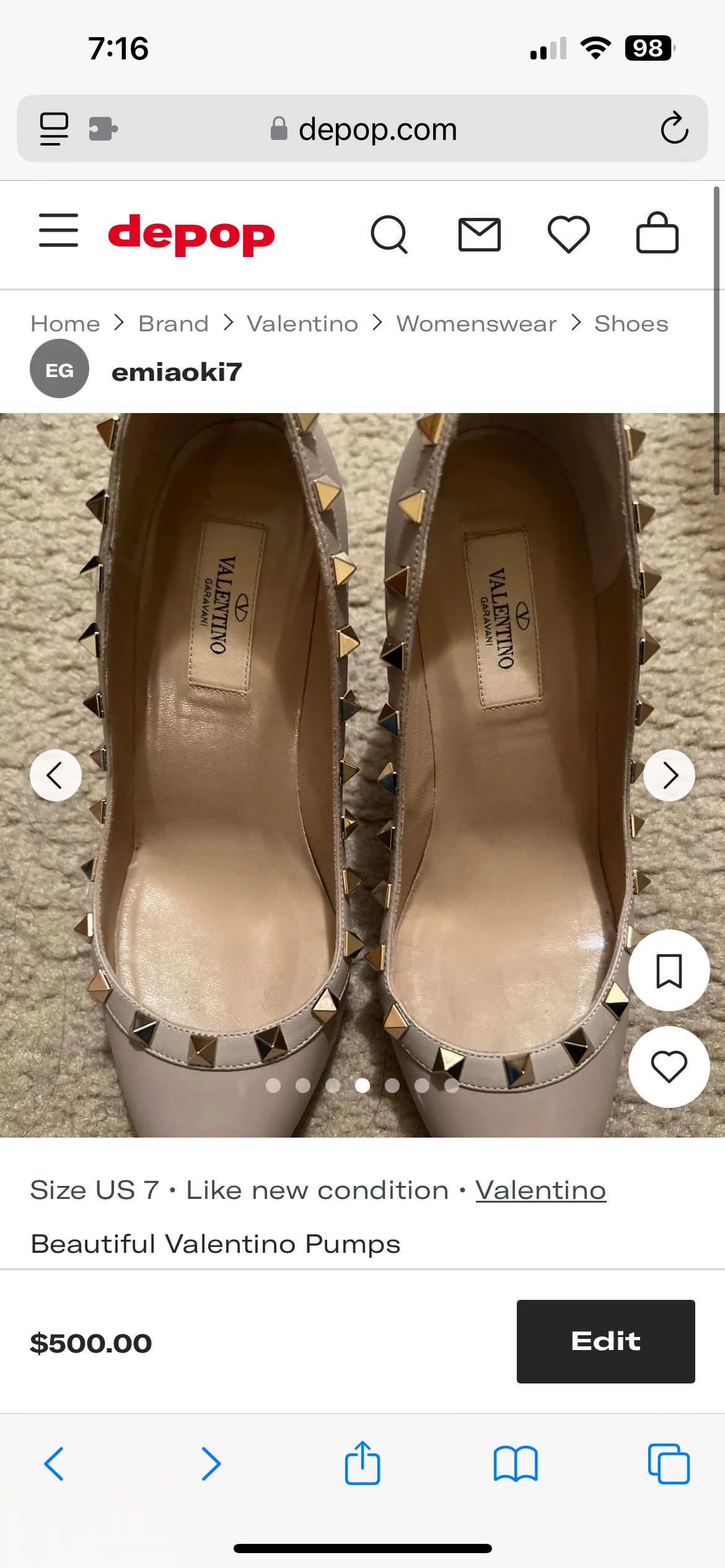Save this listing with the bookmark
The image size is (725, 1568).
(x=669, y=970)
